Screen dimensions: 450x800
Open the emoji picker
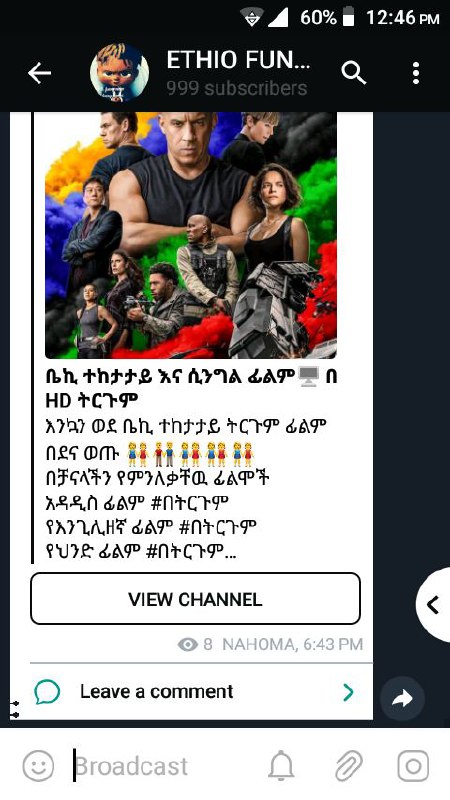click(x=38, y=765)
